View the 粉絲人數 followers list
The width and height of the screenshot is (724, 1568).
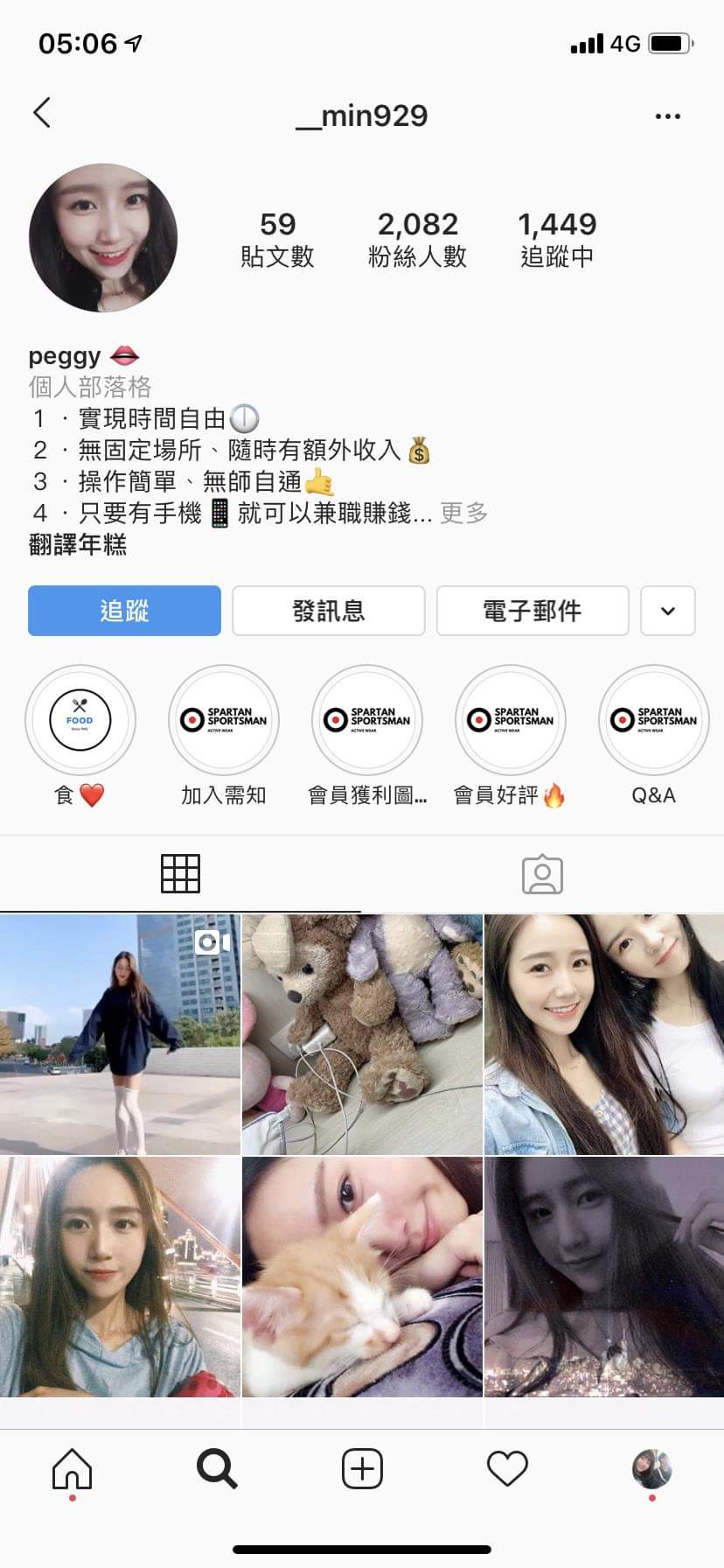tap(417, 239)
